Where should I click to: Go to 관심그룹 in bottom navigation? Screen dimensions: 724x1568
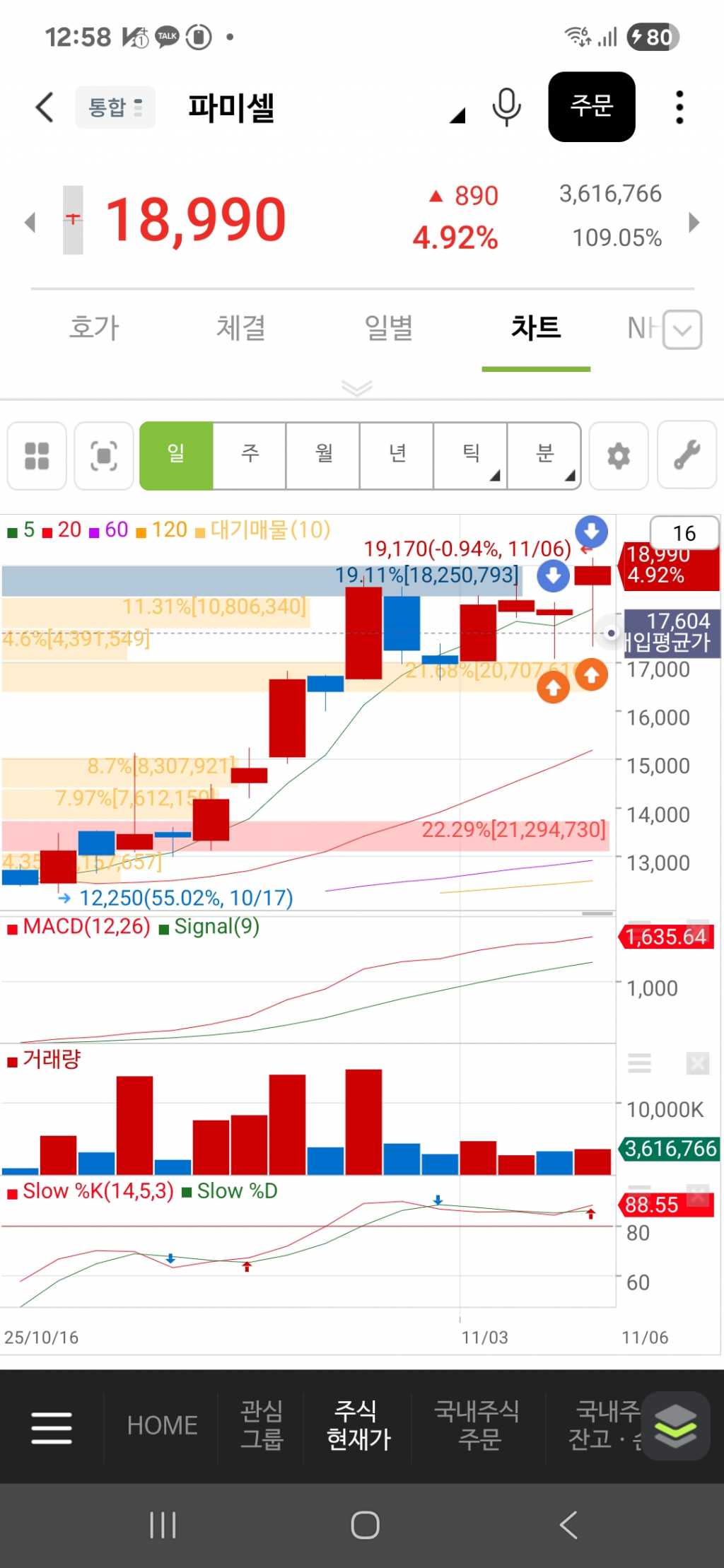click(262, 1425)
